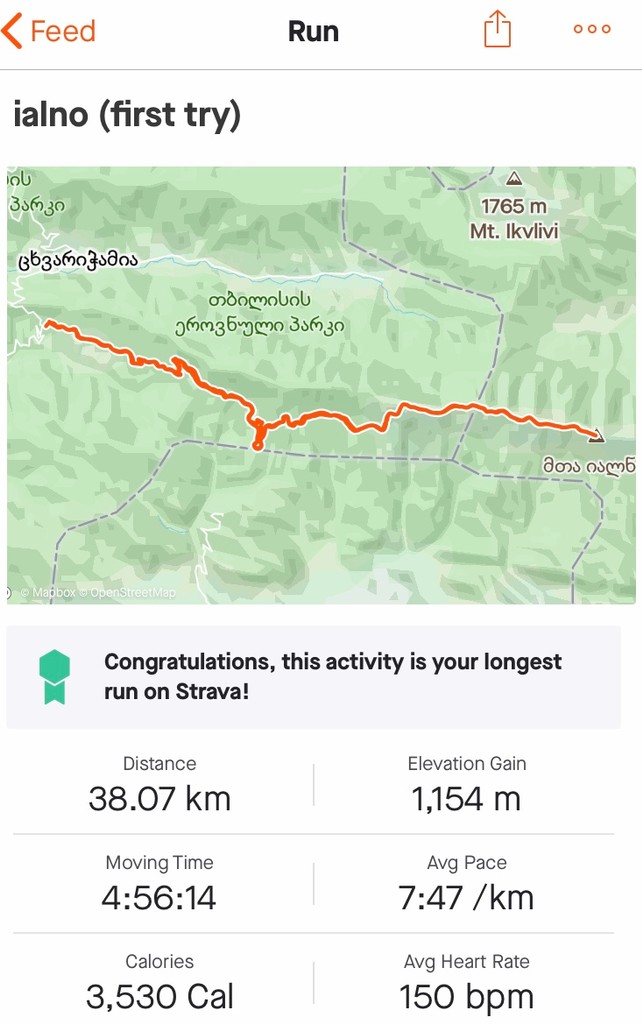
Task: Open the three-dot overflow menu
Action: pos(592,30)
